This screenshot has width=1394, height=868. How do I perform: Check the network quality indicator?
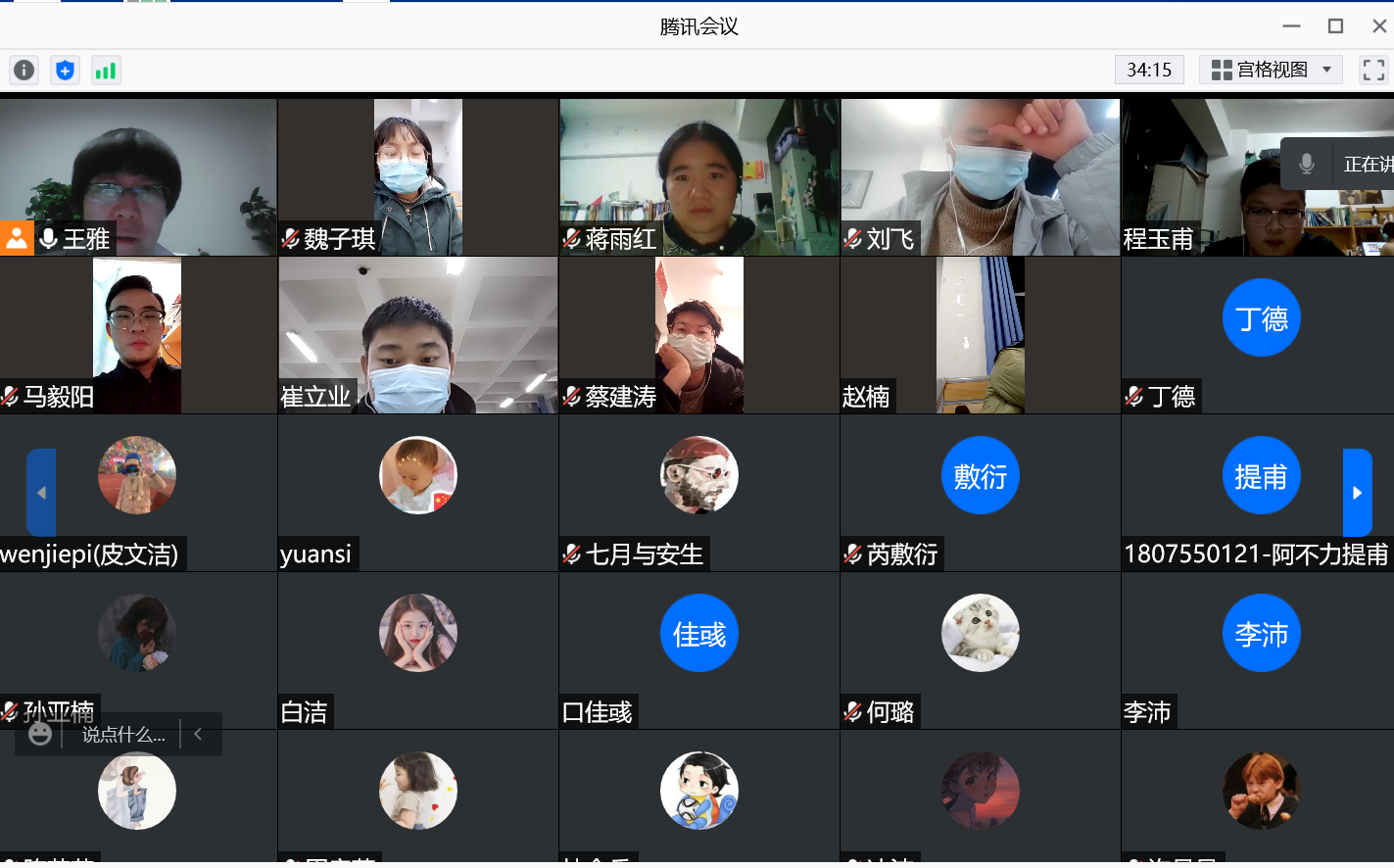106,71
